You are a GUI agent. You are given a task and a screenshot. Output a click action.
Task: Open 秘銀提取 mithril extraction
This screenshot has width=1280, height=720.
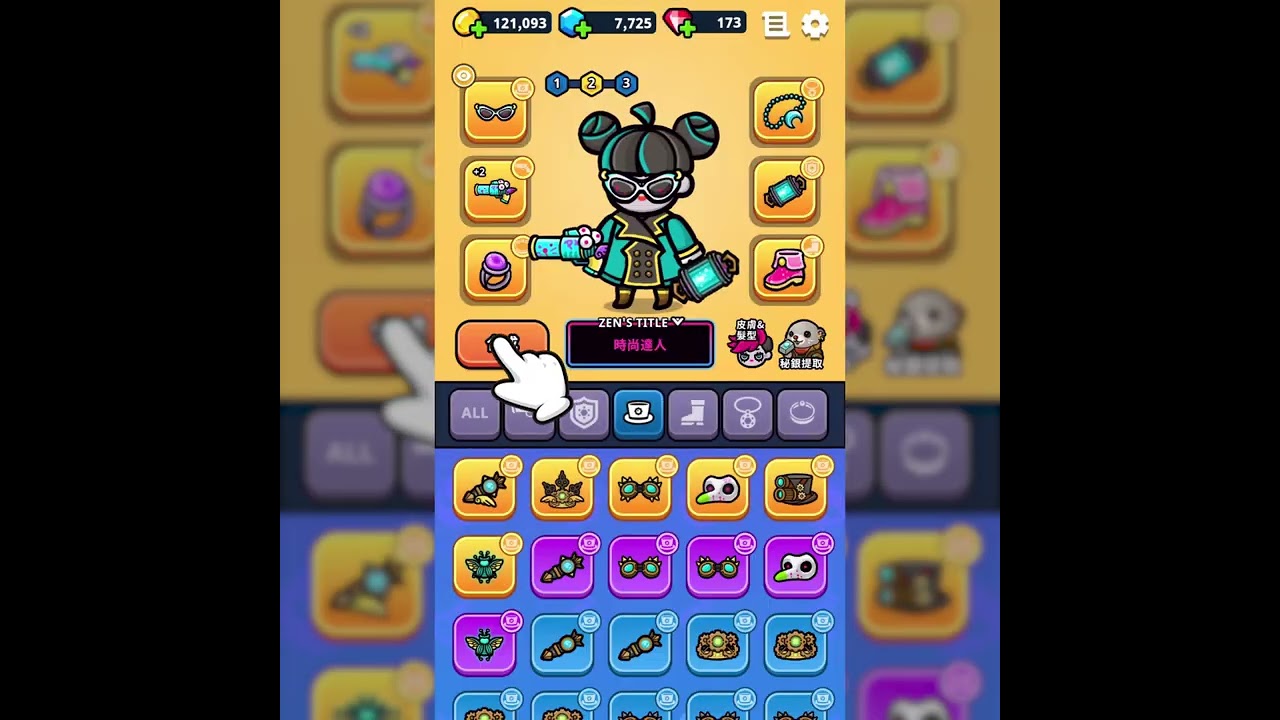[801, 343]
